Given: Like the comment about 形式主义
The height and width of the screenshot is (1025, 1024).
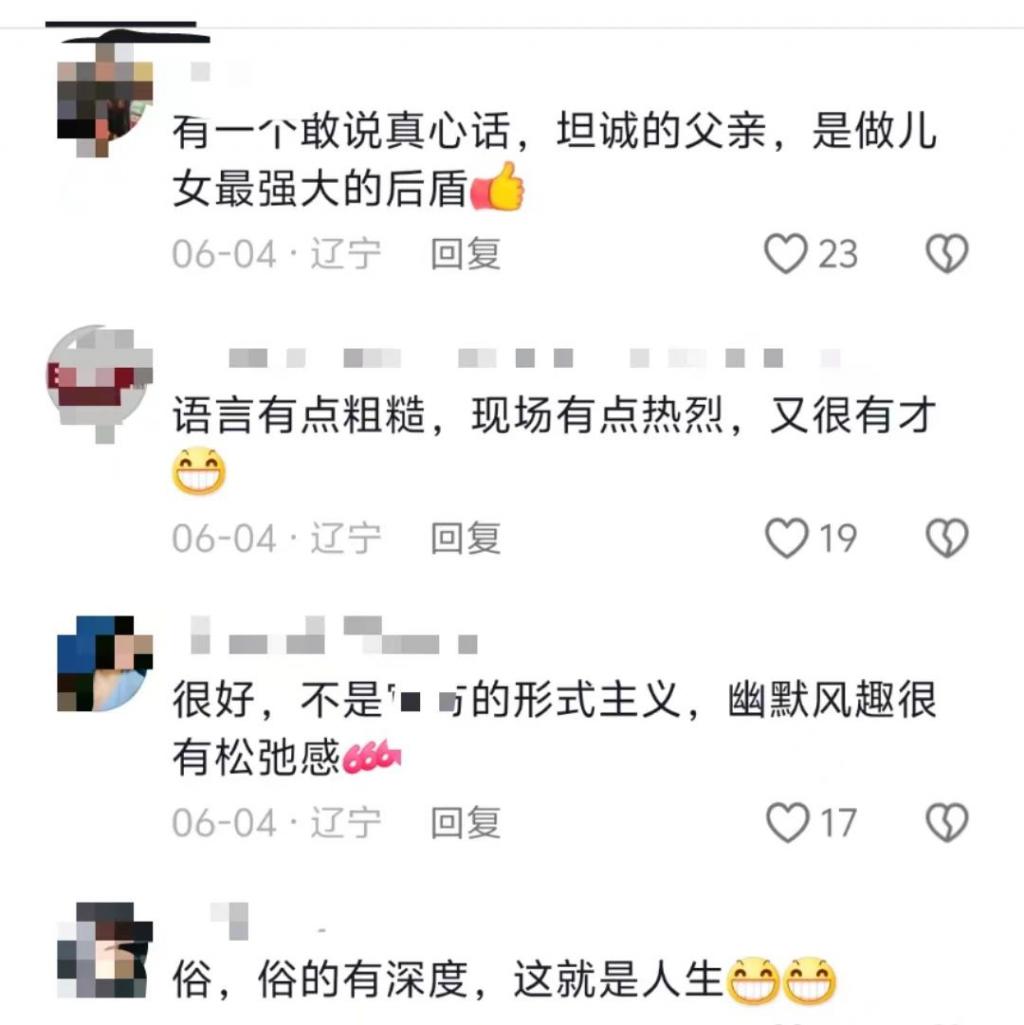Looking at the screenshot, I should [x=786, y=823].
